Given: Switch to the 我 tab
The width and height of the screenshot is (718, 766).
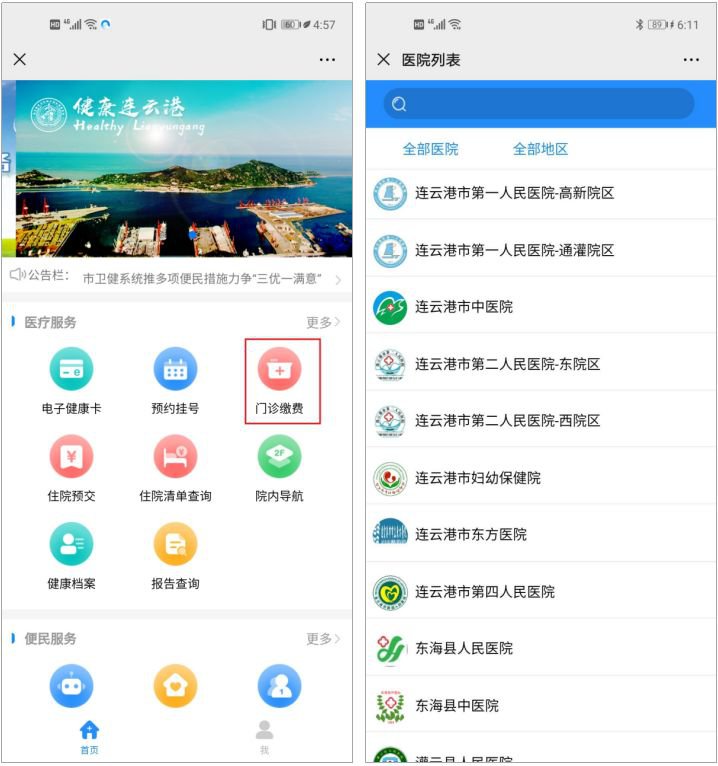Looking at the screenshot, I should (264, 736).
